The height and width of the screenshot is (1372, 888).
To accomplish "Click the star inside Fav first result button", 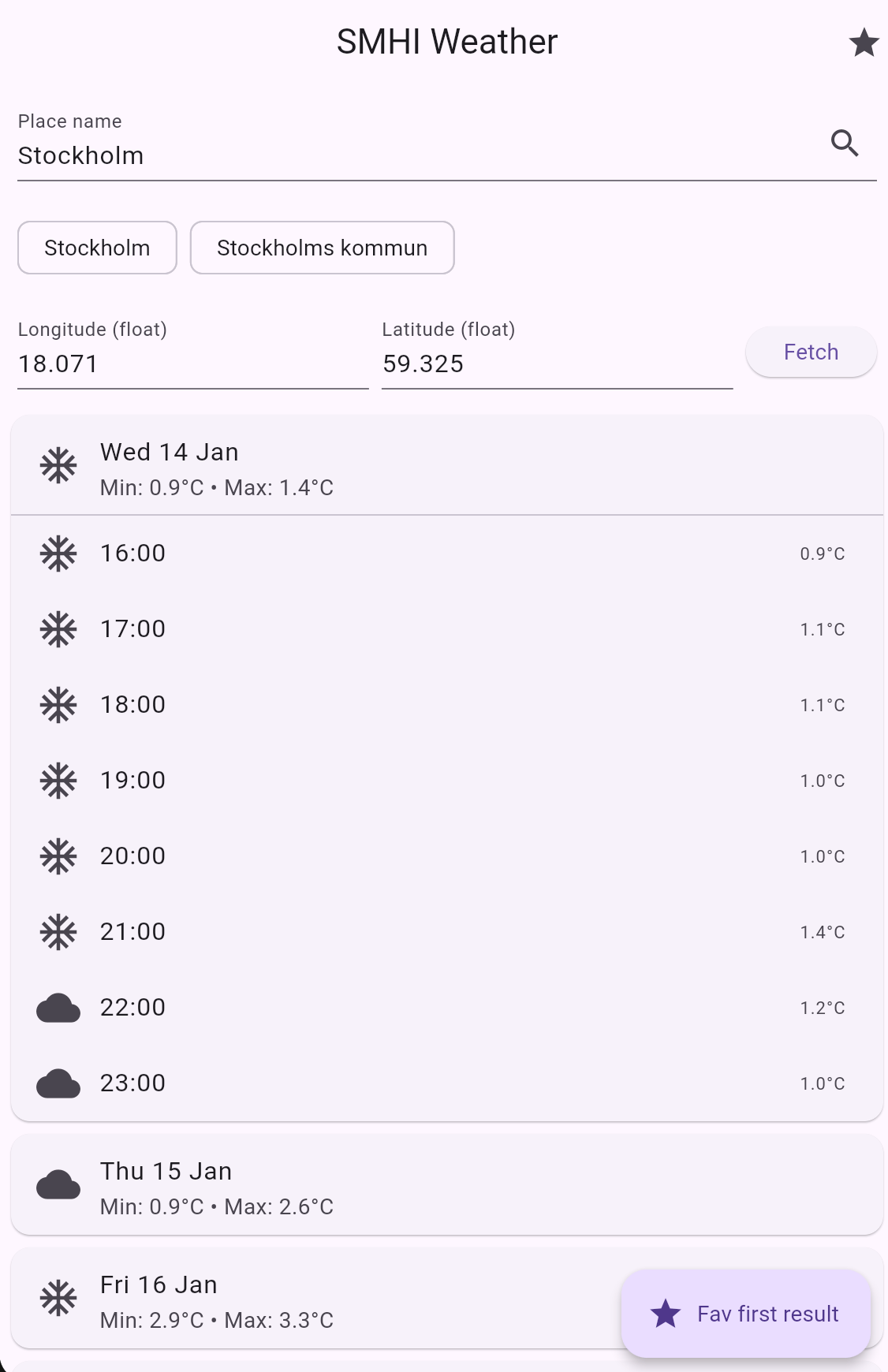I will tap(665, 1314).
